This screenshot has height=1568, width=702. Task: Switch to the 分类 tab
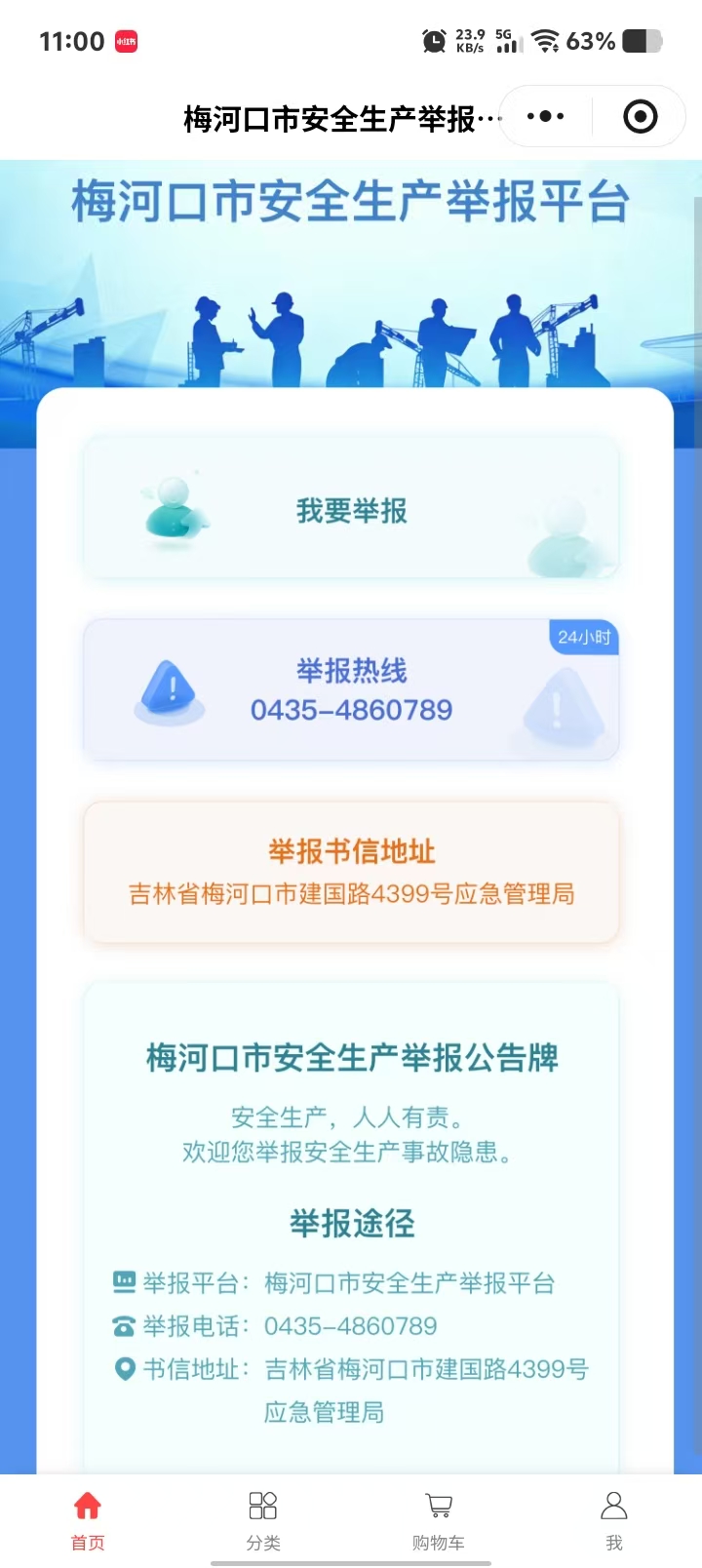click(263, 1519)
